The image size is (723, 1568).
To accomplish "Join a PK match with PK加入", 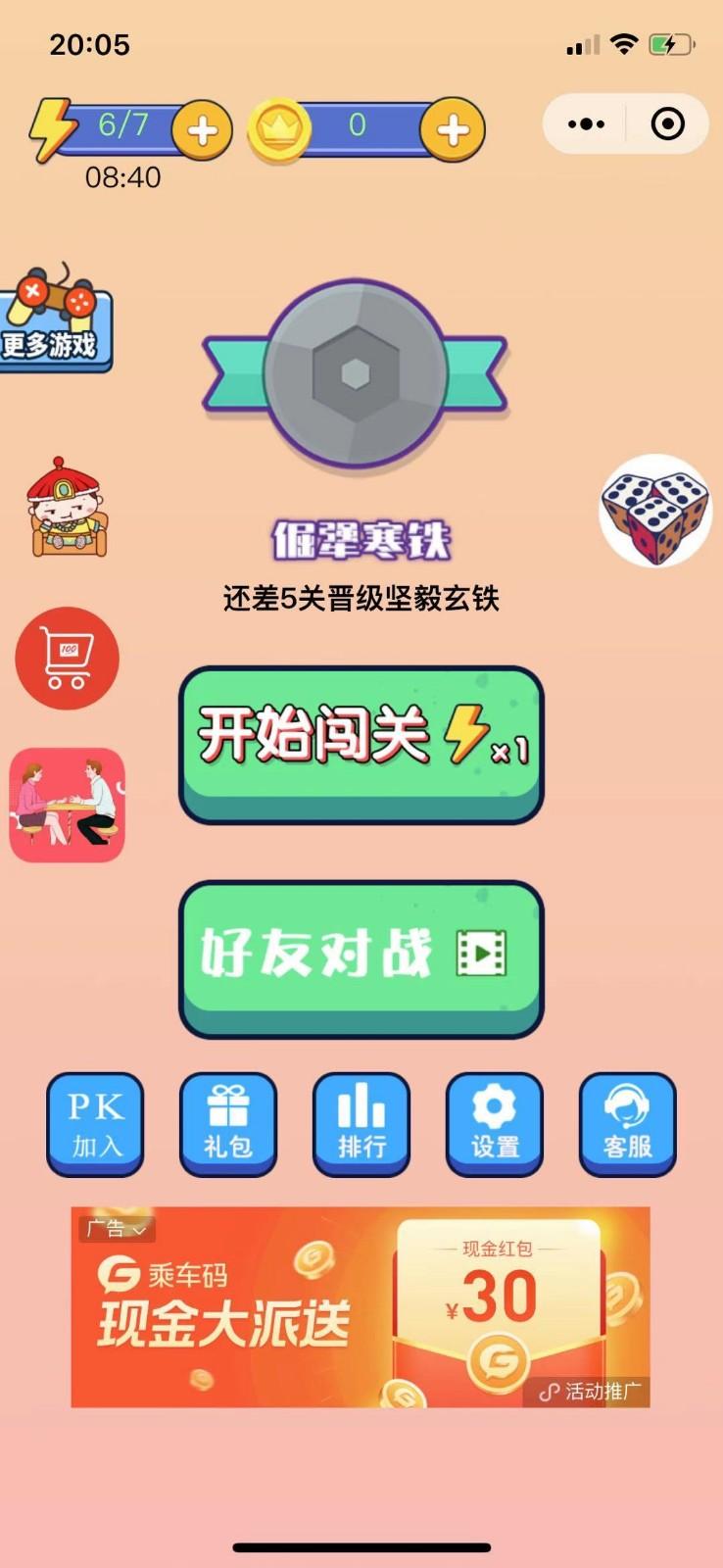I will point(95,1124).
